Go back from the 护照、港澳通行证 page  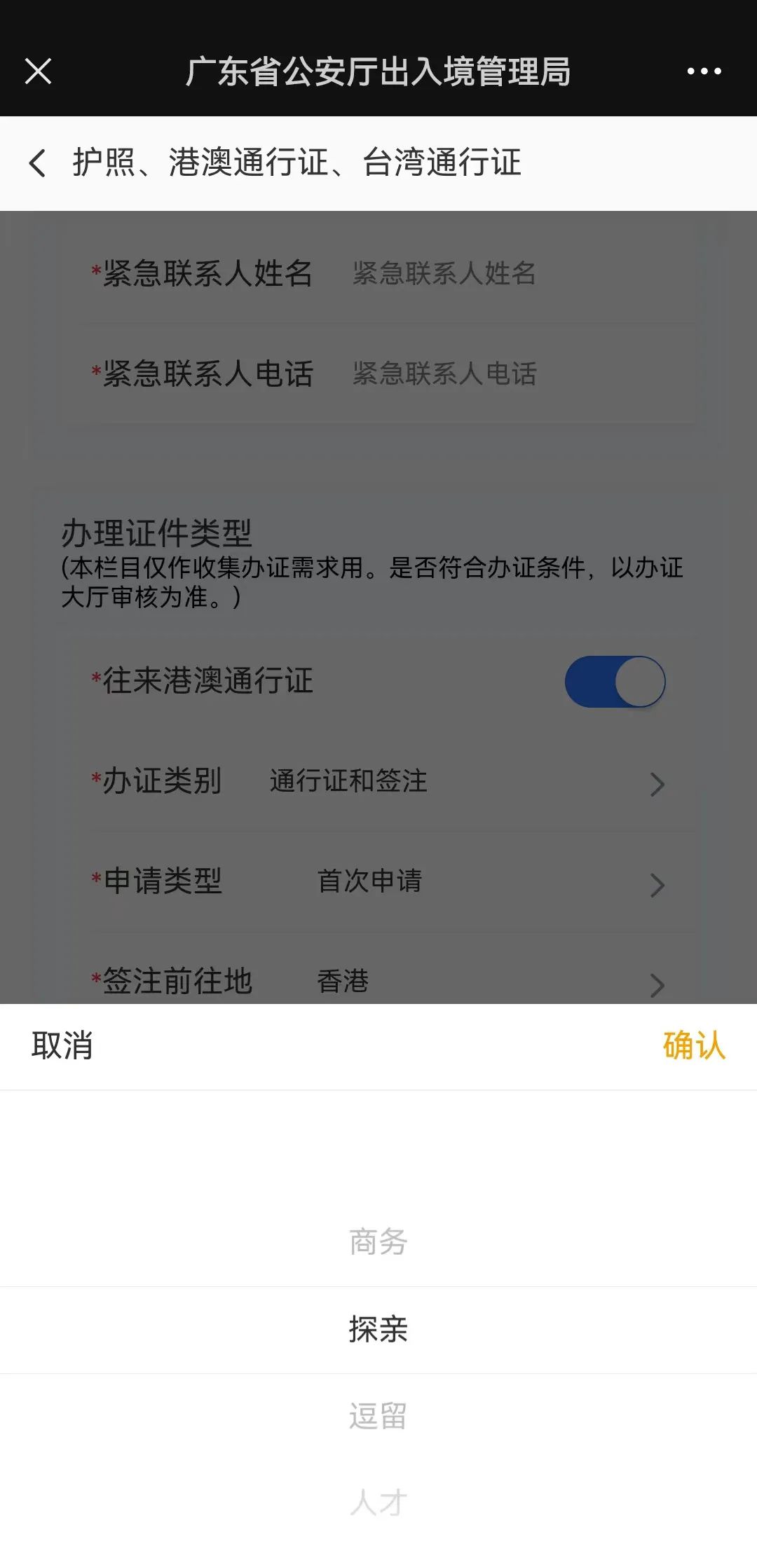(38, 163)
